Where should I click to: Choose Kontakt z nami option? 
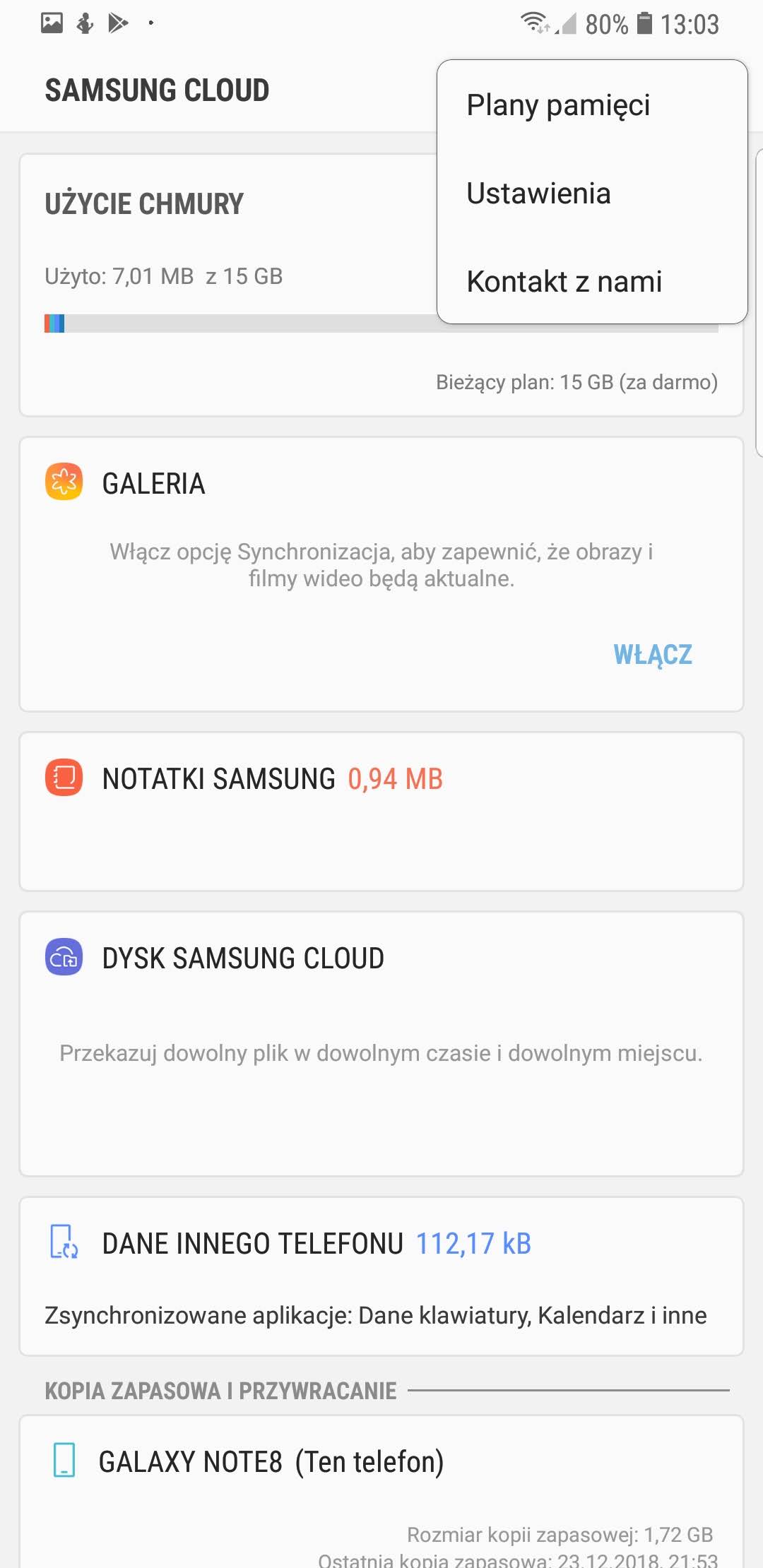(x=564, y=282)
